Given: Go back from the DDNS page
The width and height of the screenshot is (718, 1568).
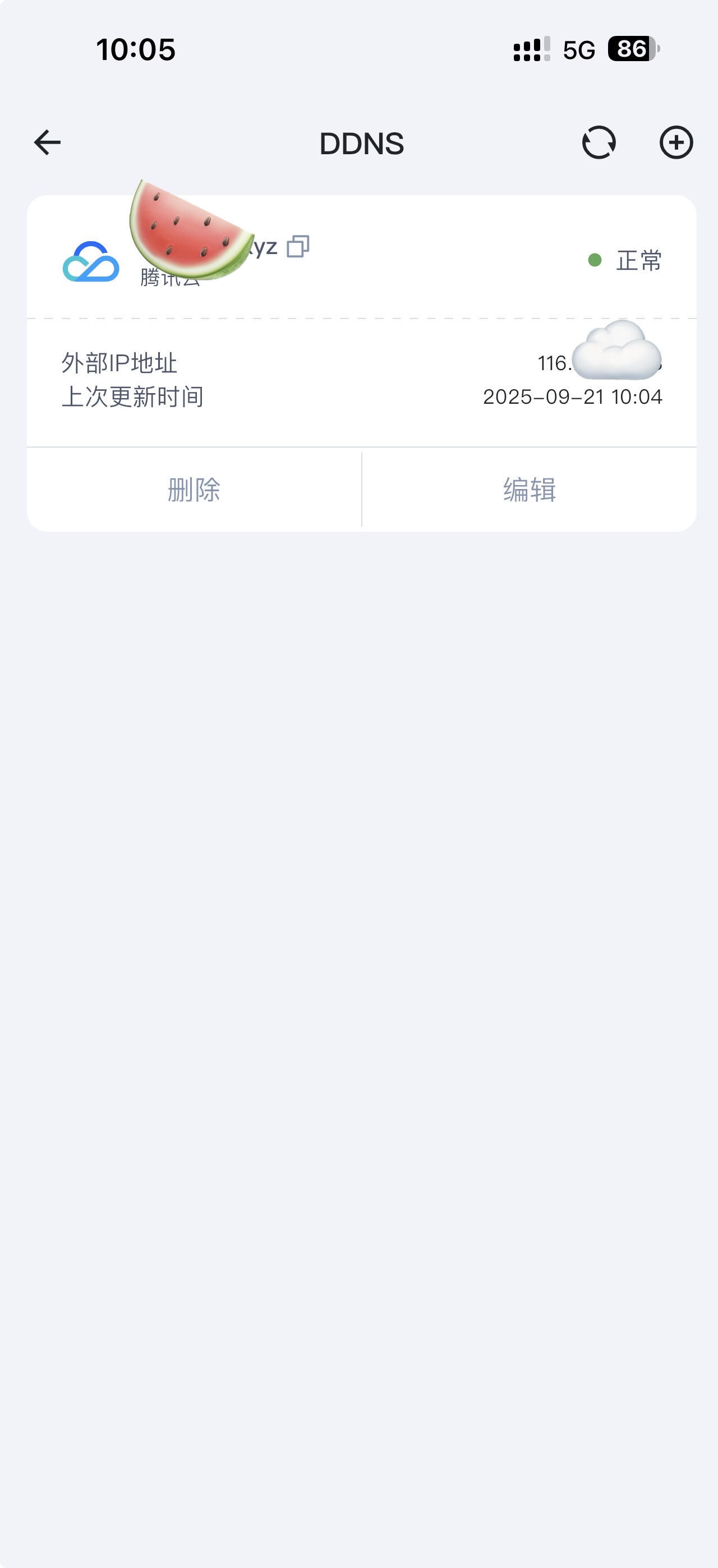Looking at the screenshot, I should coord(47,143).
